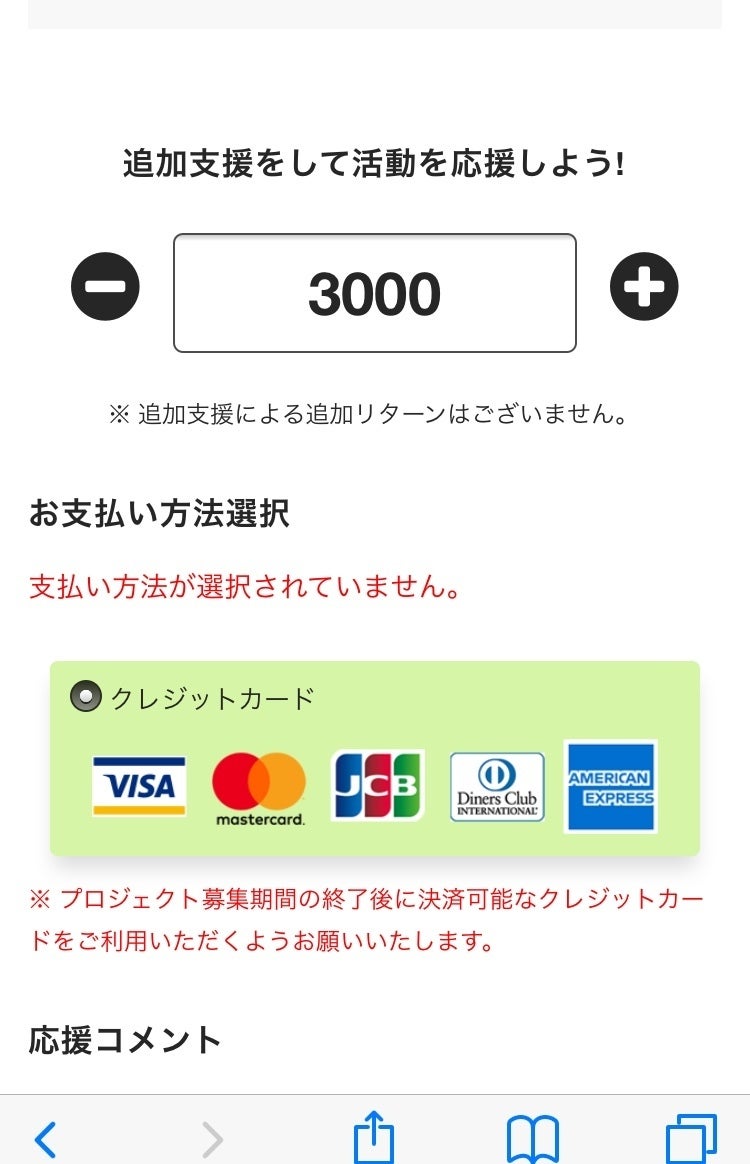750x1164 pixels.
Task: Edit the 3000 amount field
Action: pos(374,293)
